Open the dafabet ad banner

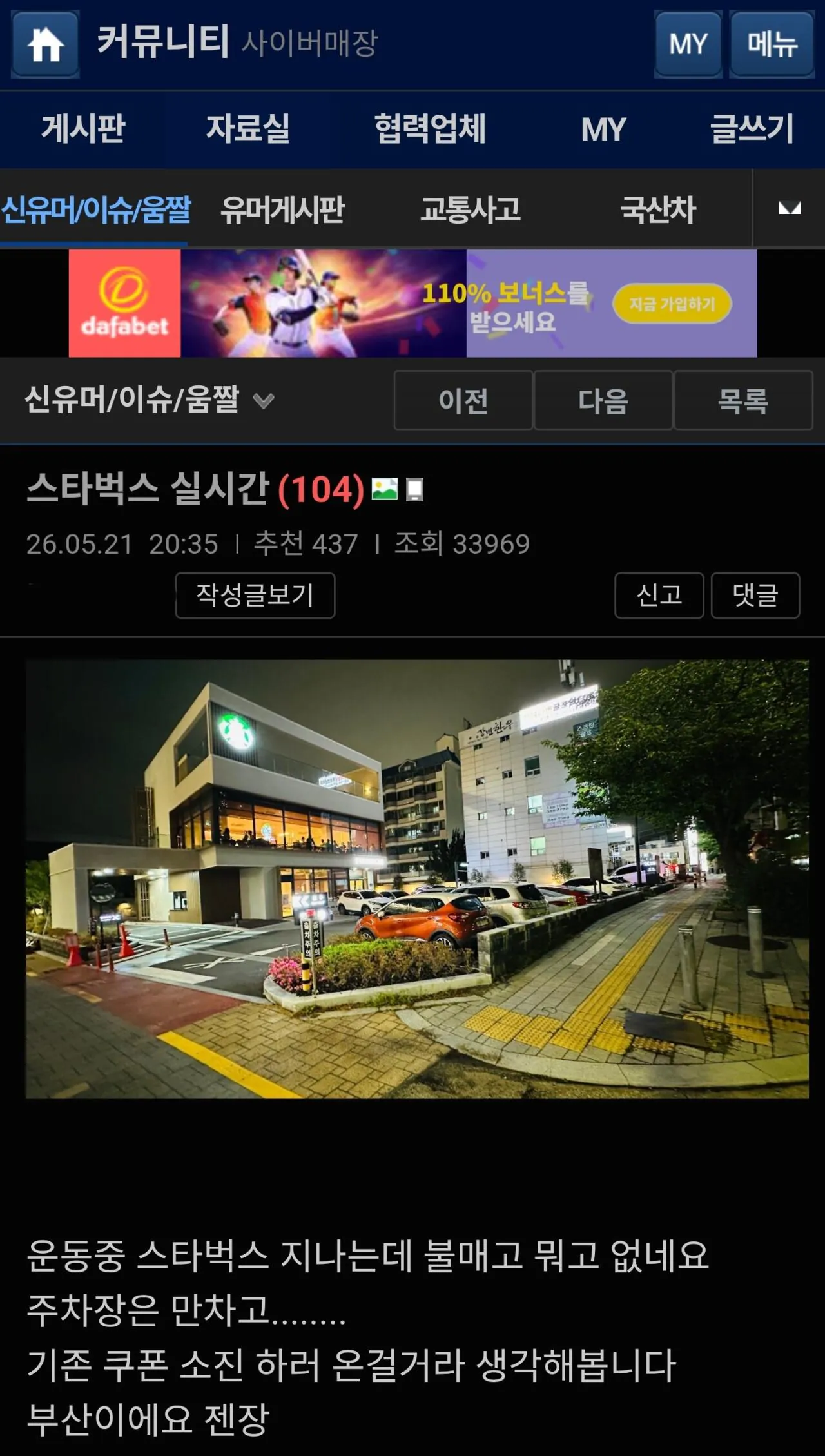(412, 304)
